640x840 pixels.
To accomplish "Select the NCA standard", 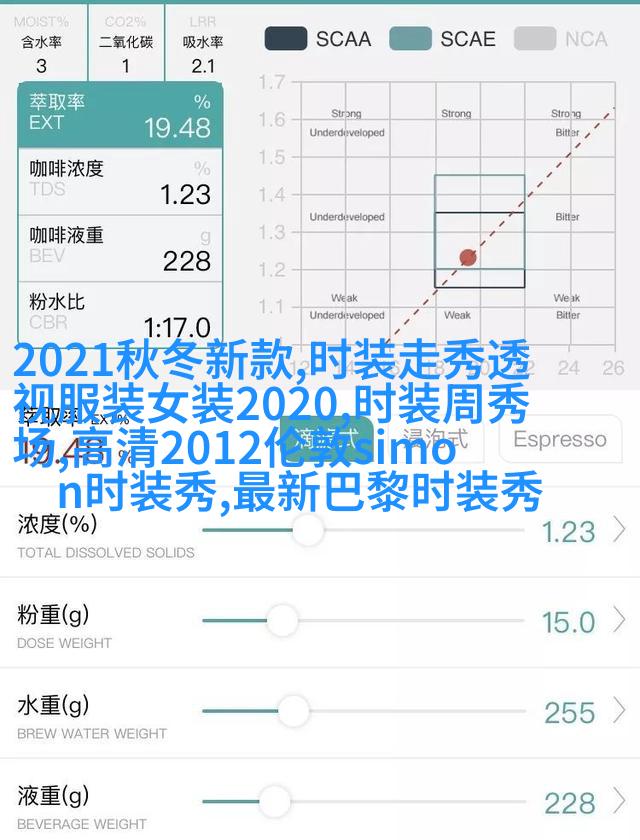I will click(x=560, y=39).
